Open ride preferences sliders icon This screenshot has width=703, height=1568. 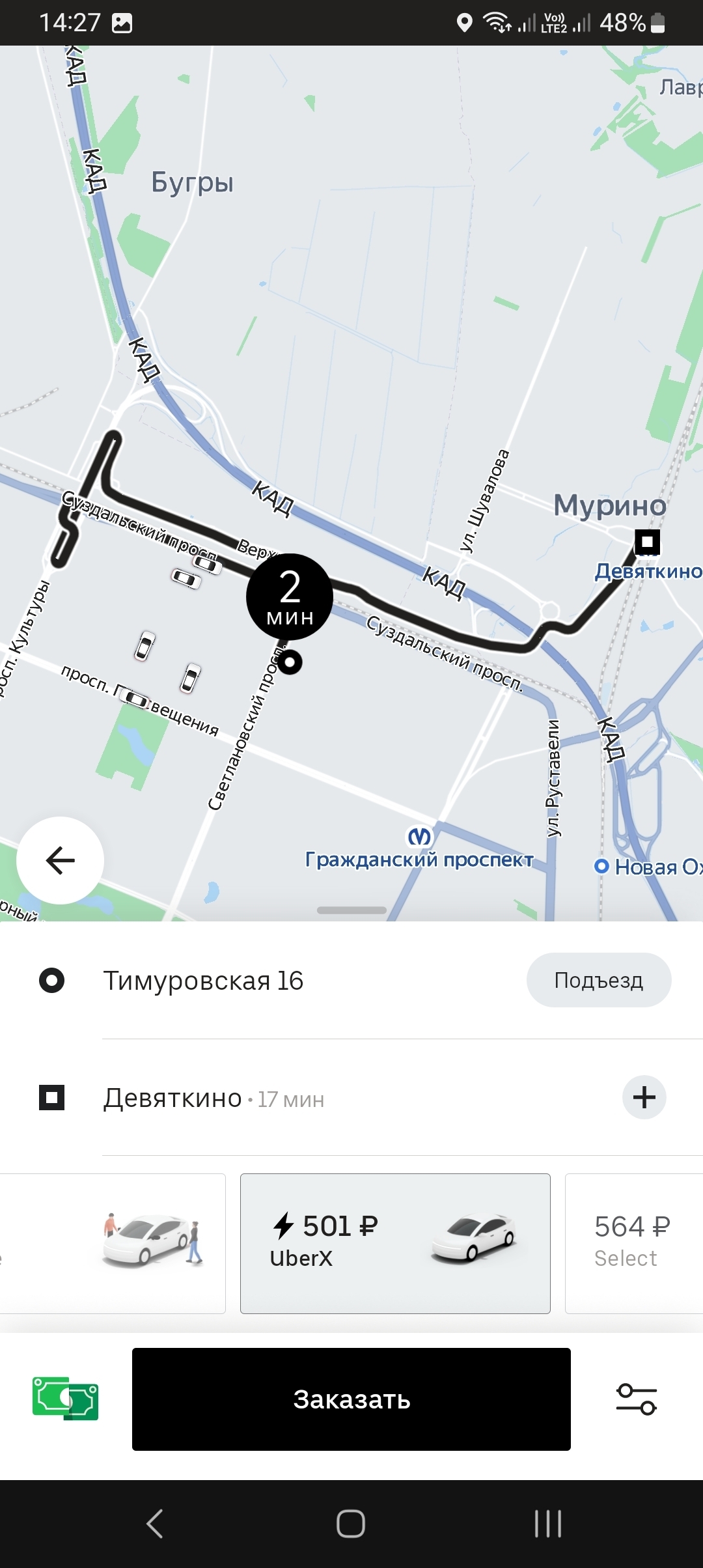click(636, 1399)
